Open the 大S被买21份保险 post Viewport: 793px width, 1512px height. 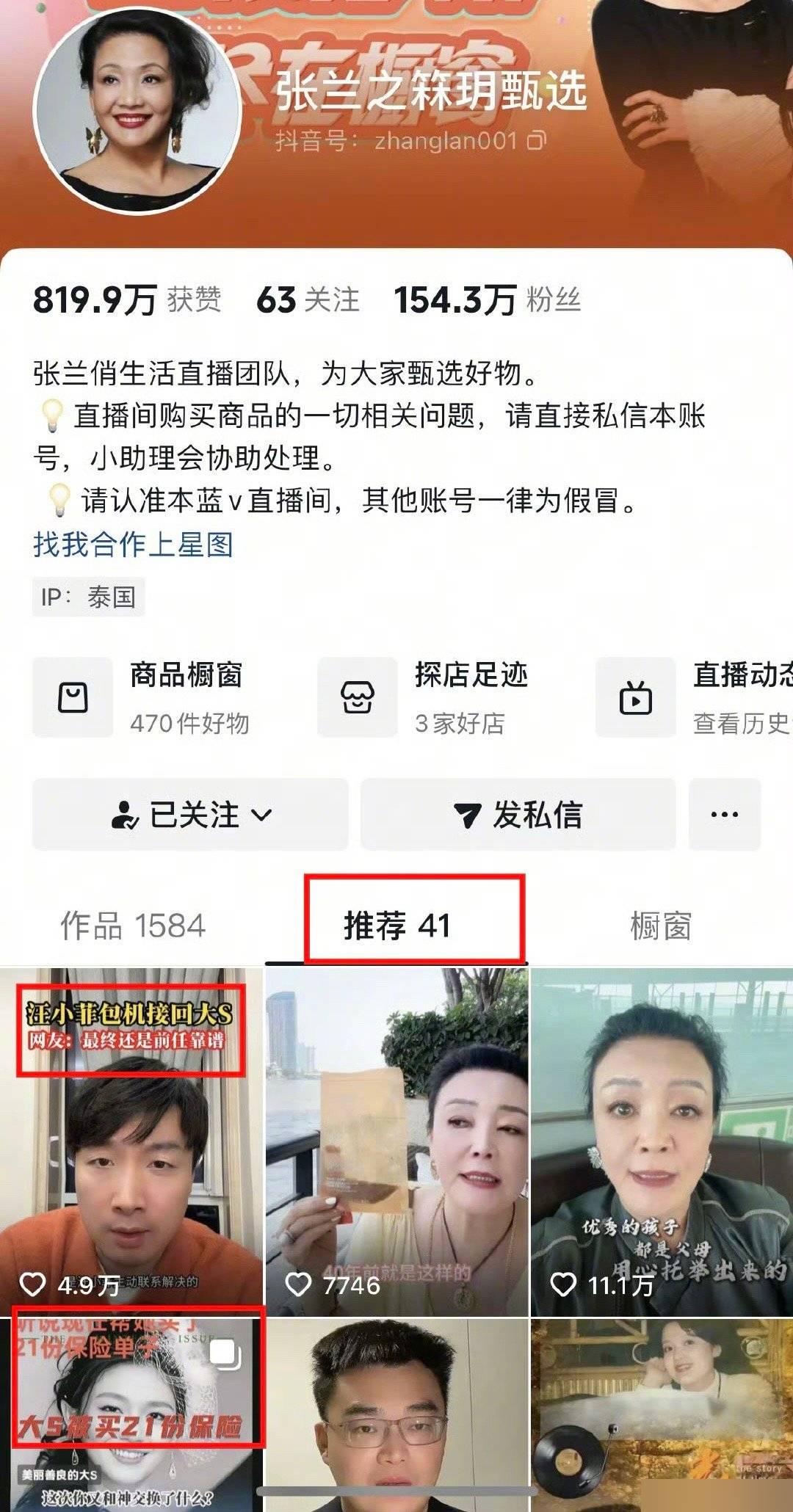click(x=131, y=1413)
